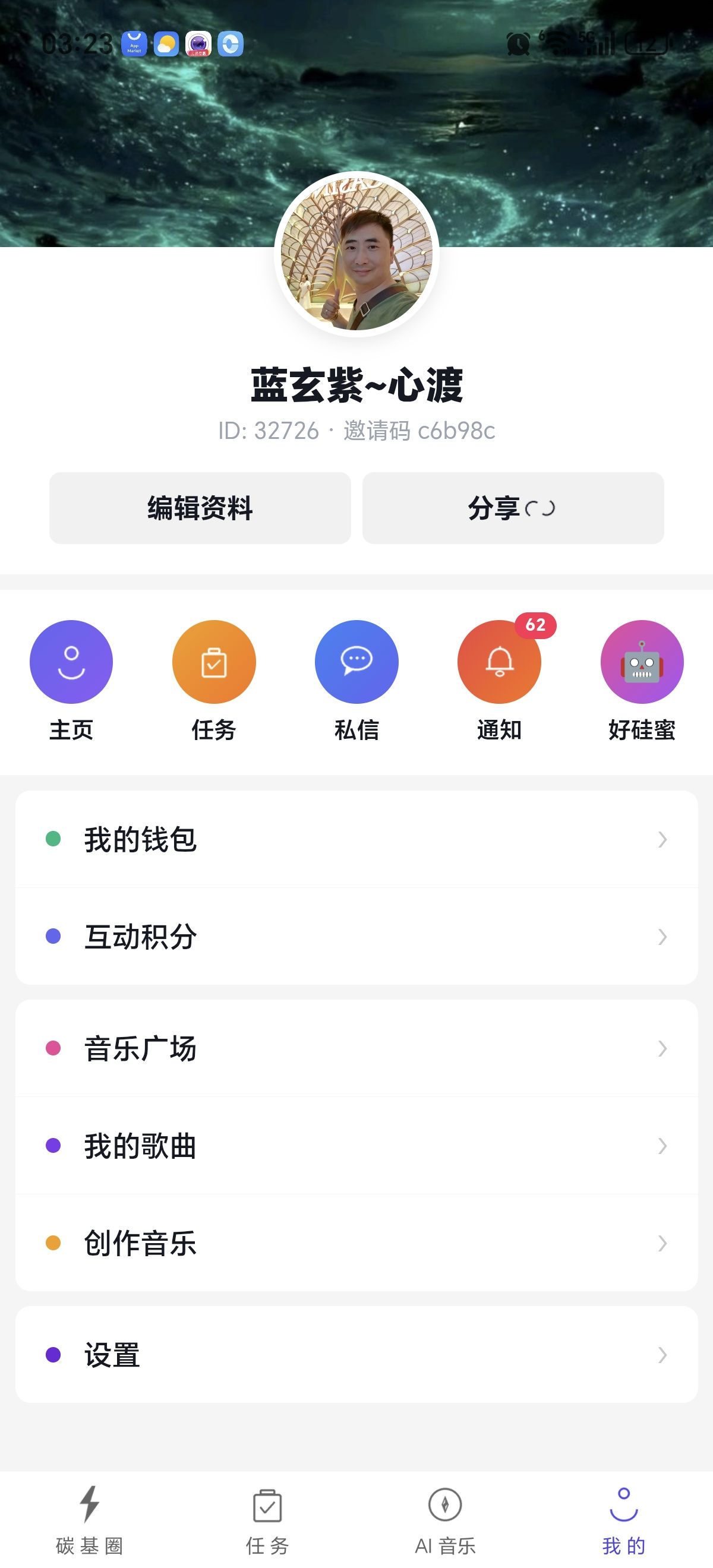The height and width of the screenshot is (1568, 713).
Task: Share profile via 分享 button
Action: (x=513, y=508)
